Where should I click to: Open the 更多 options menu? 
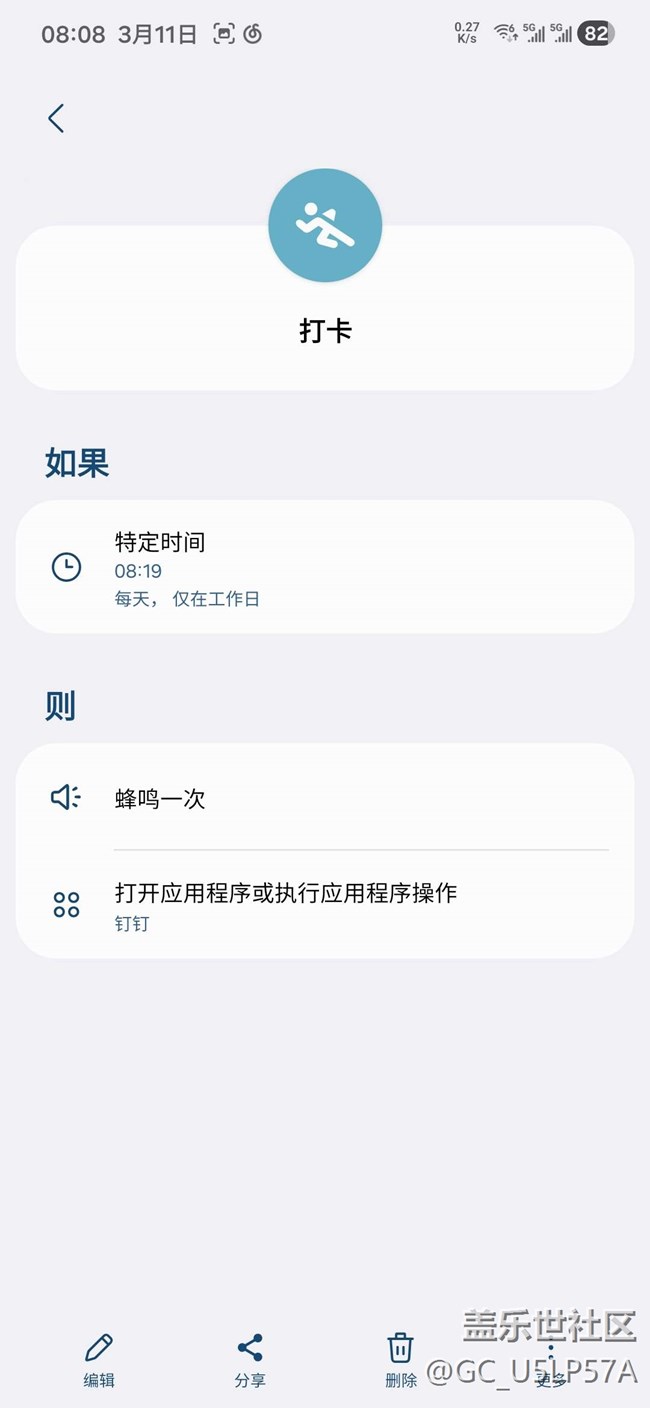pyautogui.click(x=551, y=1360)
